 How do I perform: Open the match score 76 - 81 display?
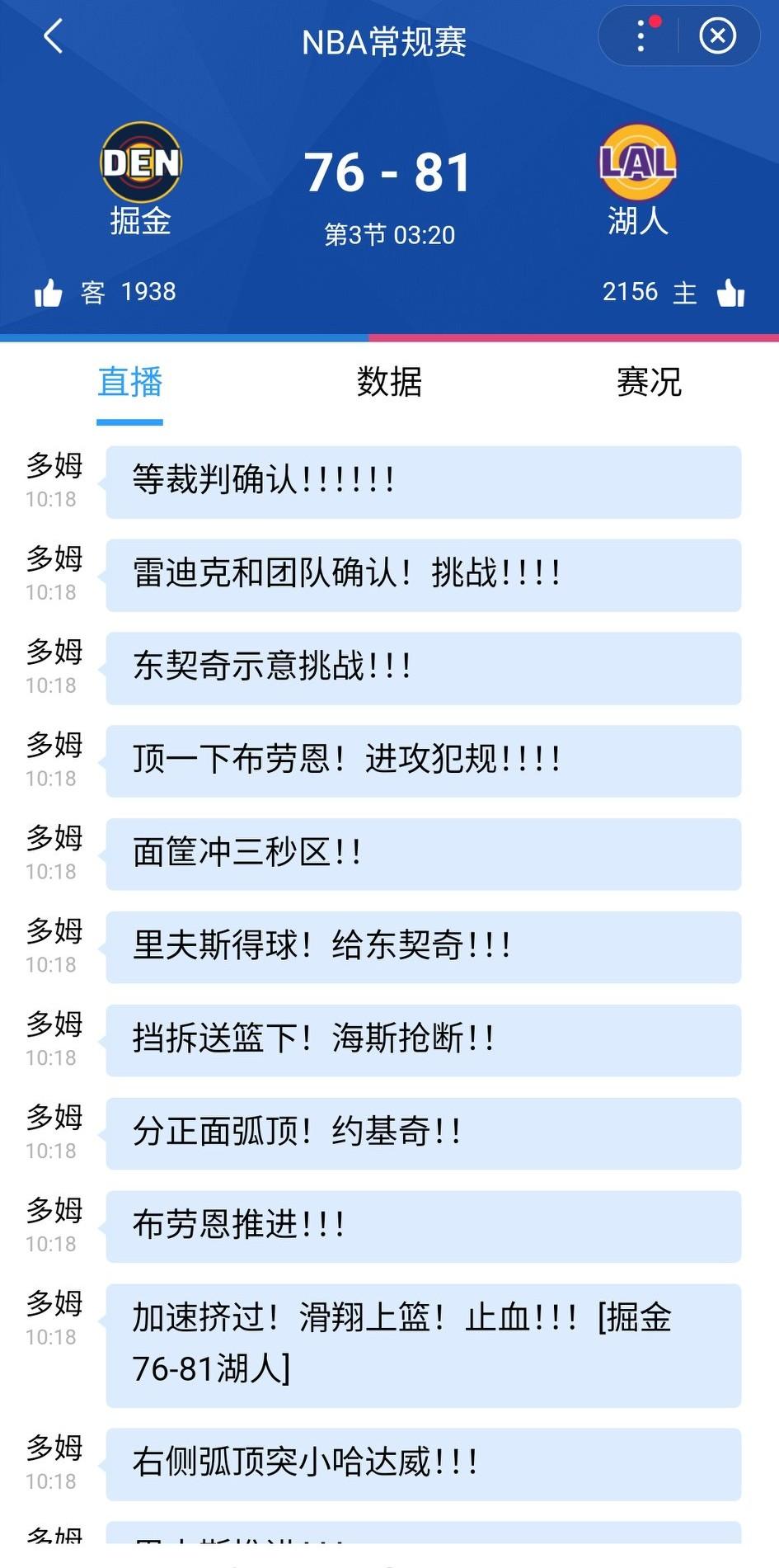(387, 171)
